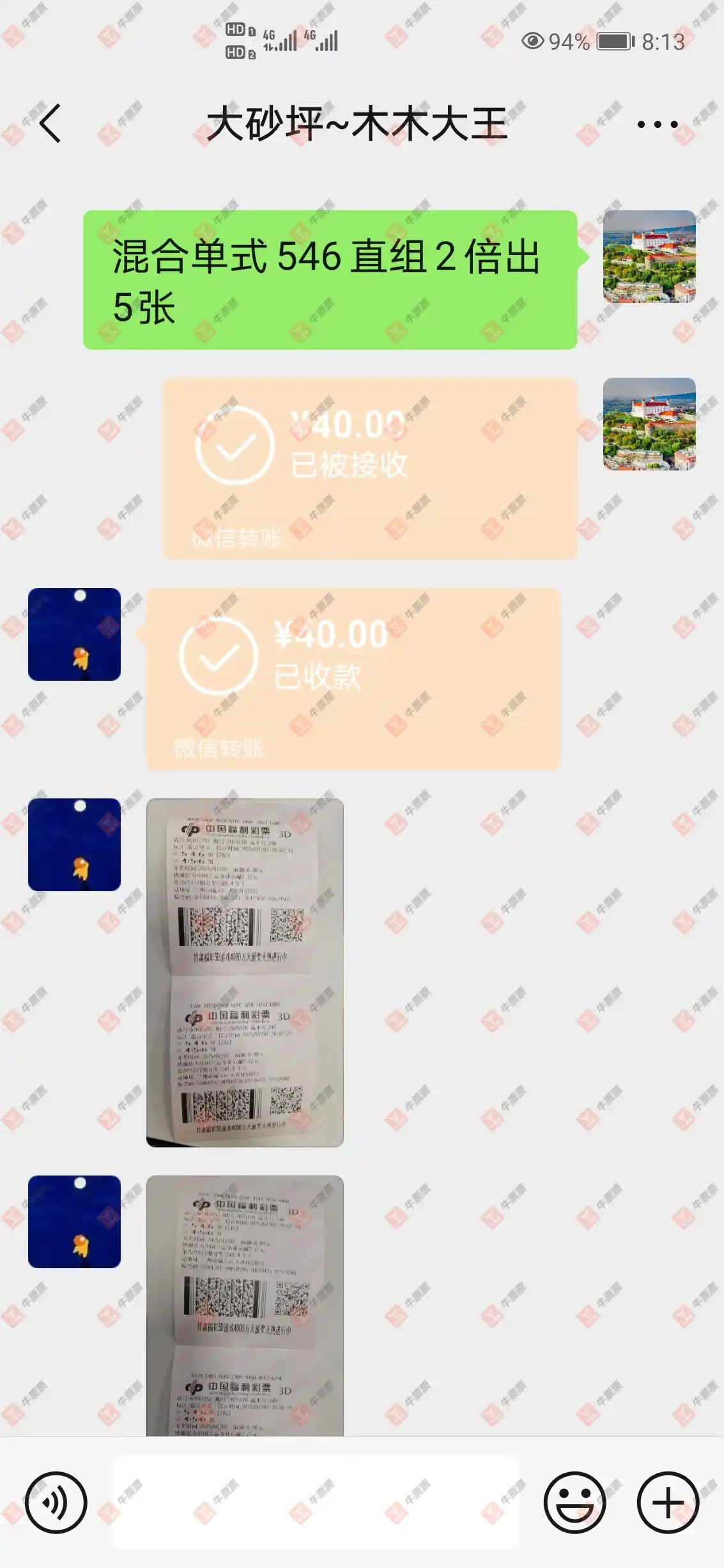Open the plus attachments menu
This screenshot has width=724, height=1568.
click(668, 1502)
